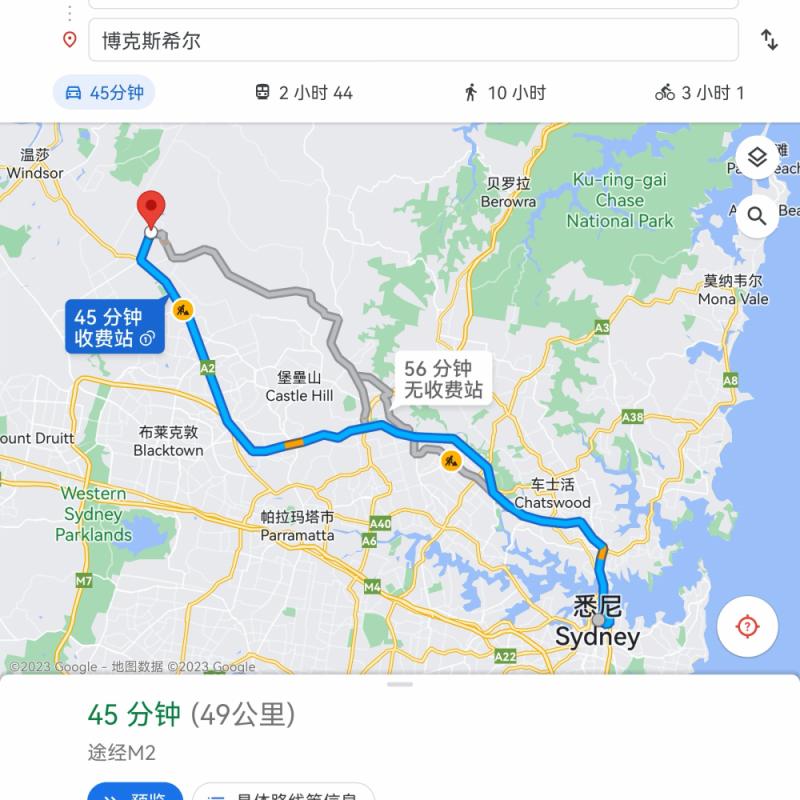Tap the 45分钟 toll route label
Viewport: 800px width, 800px height.
click(113, 327)
